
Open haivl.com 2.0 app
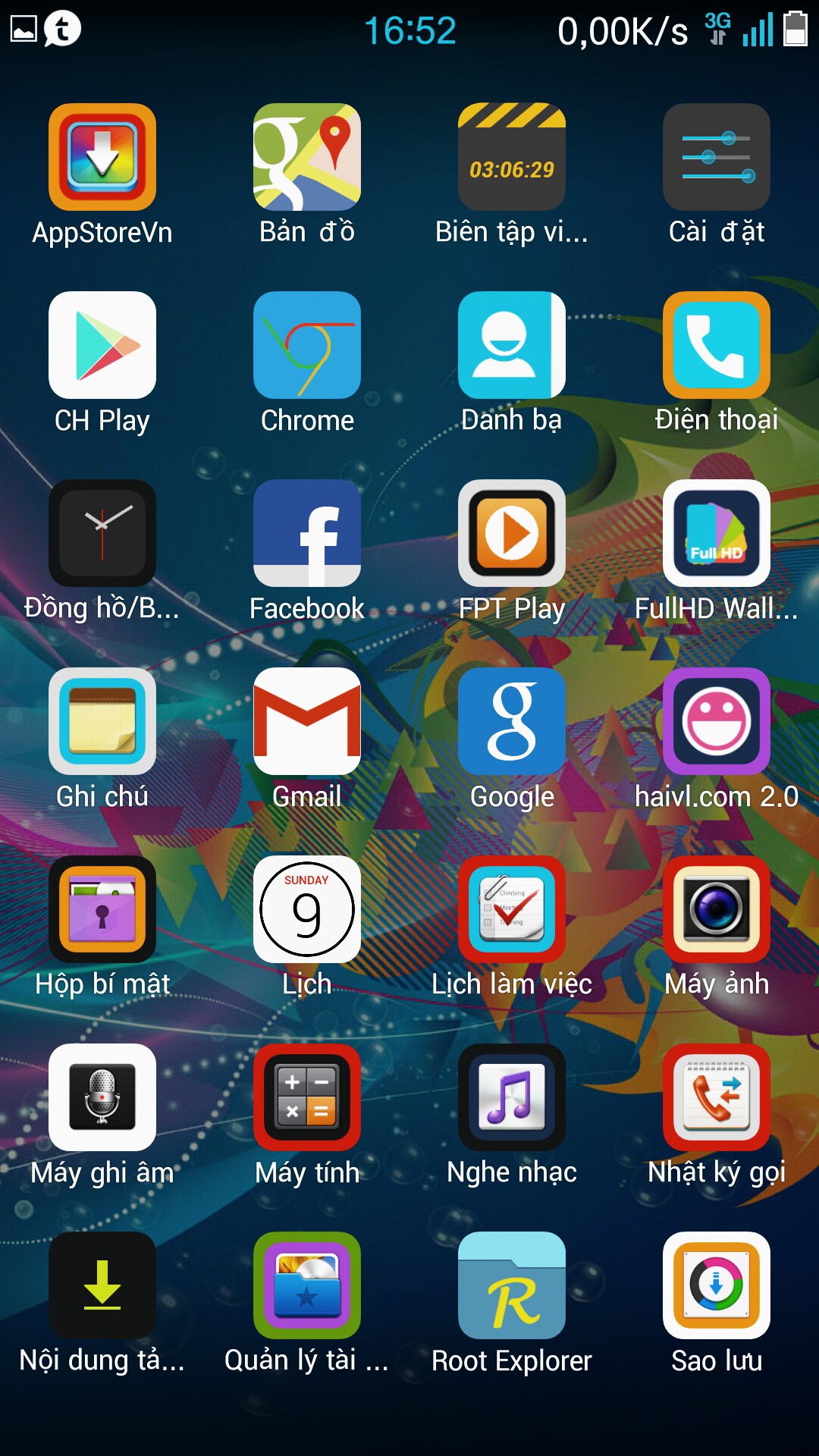(x=717, y=721)
